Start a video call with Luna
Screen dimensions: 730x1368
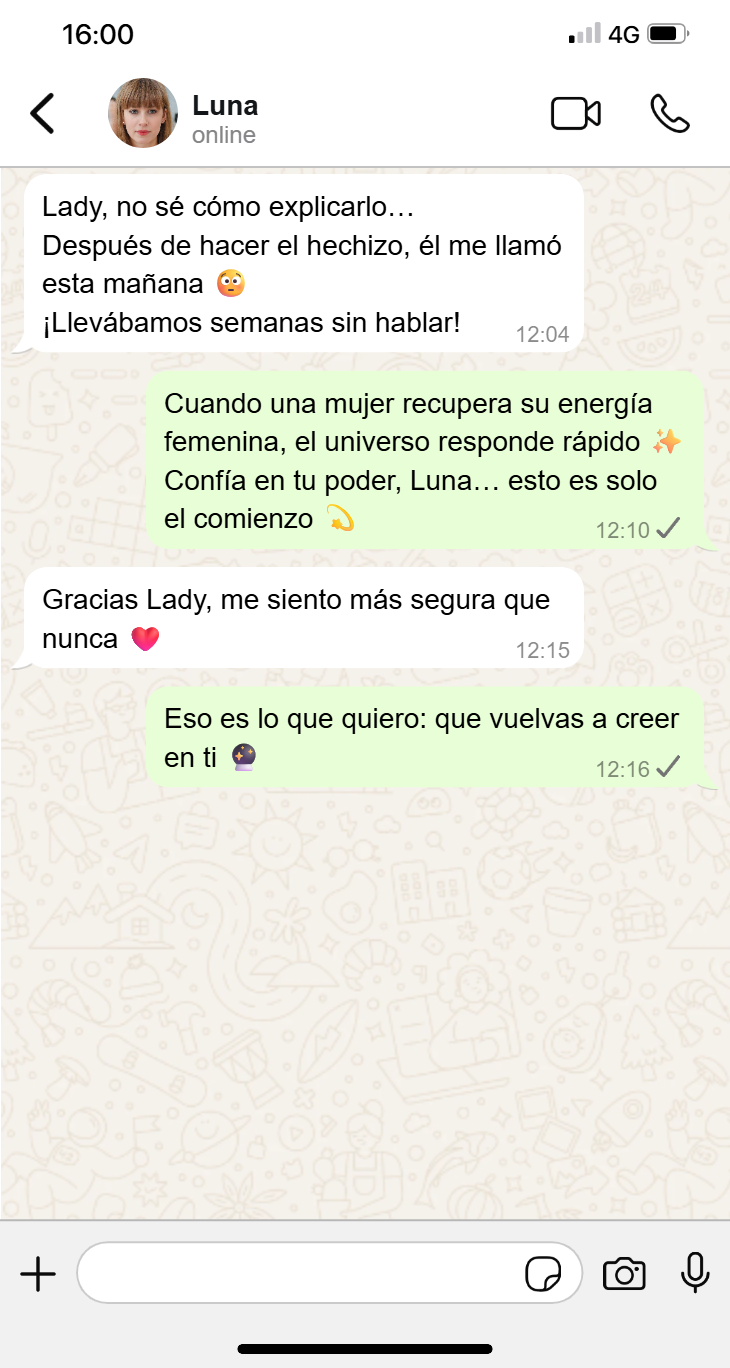click(576, 114)
